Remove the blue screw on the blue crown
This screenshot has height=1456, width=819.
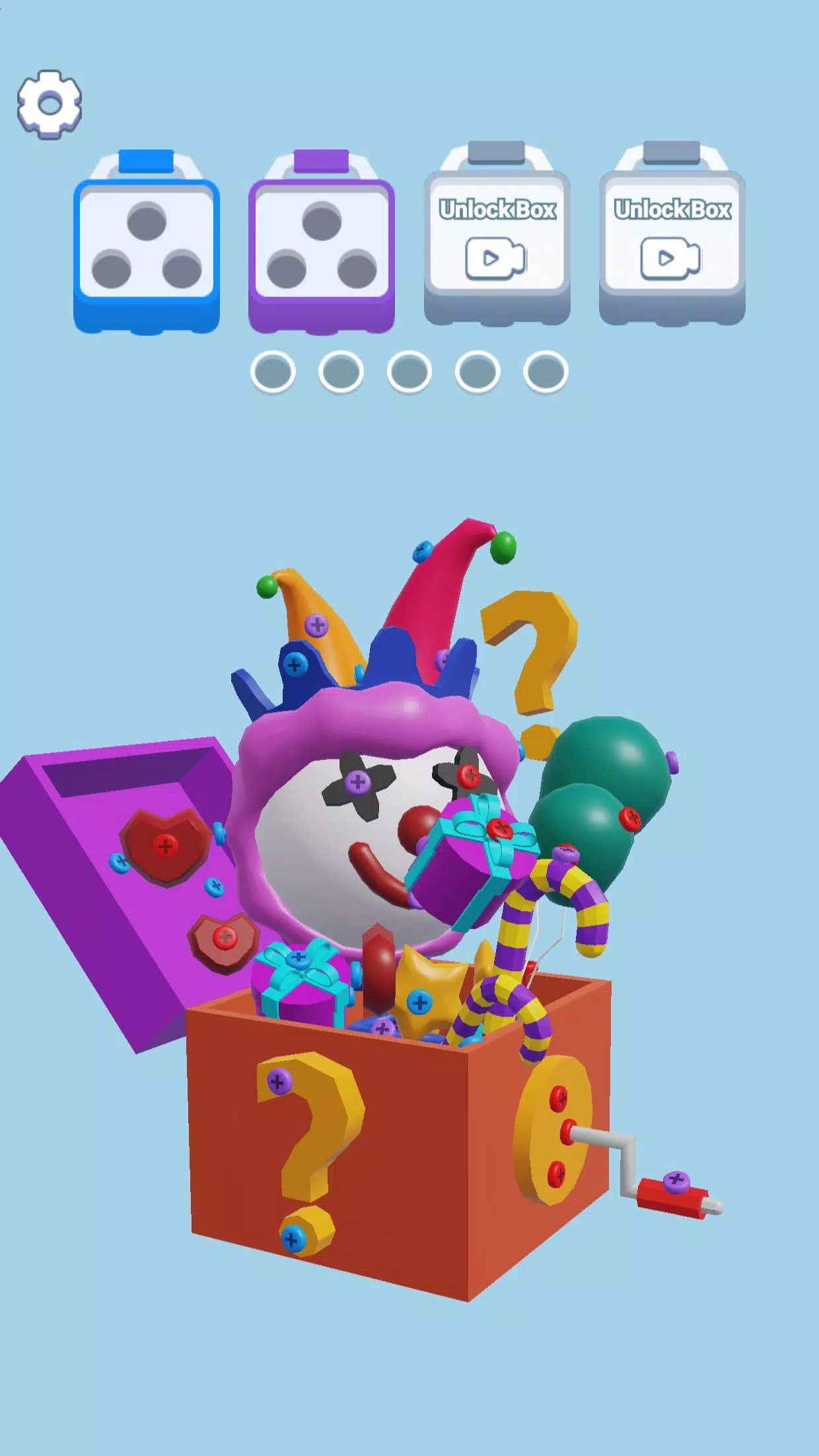(x=295, y=664)
